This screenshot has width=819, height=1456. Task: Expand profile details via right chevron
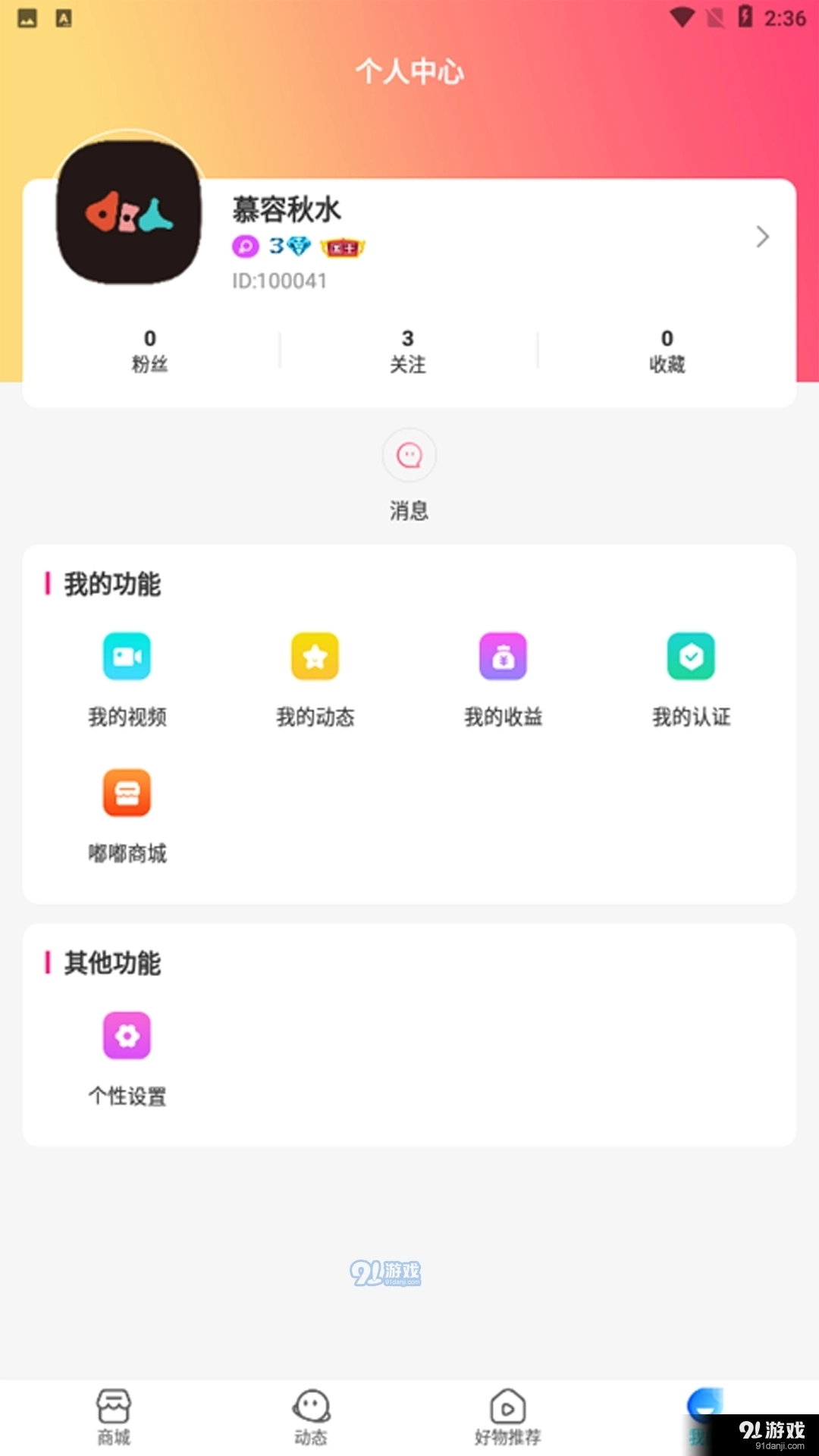coord(761,237)
